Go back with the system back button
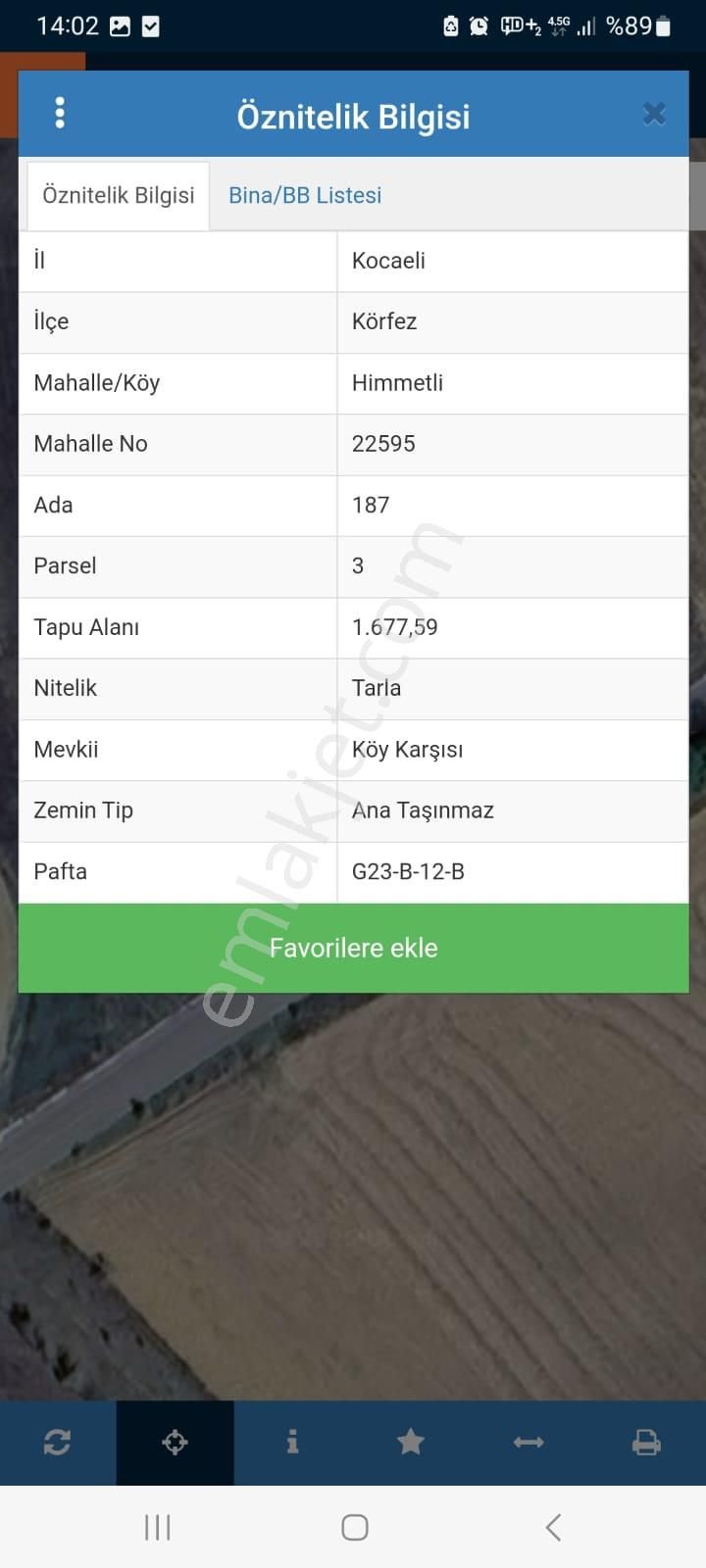 (x=553, y=1527)
